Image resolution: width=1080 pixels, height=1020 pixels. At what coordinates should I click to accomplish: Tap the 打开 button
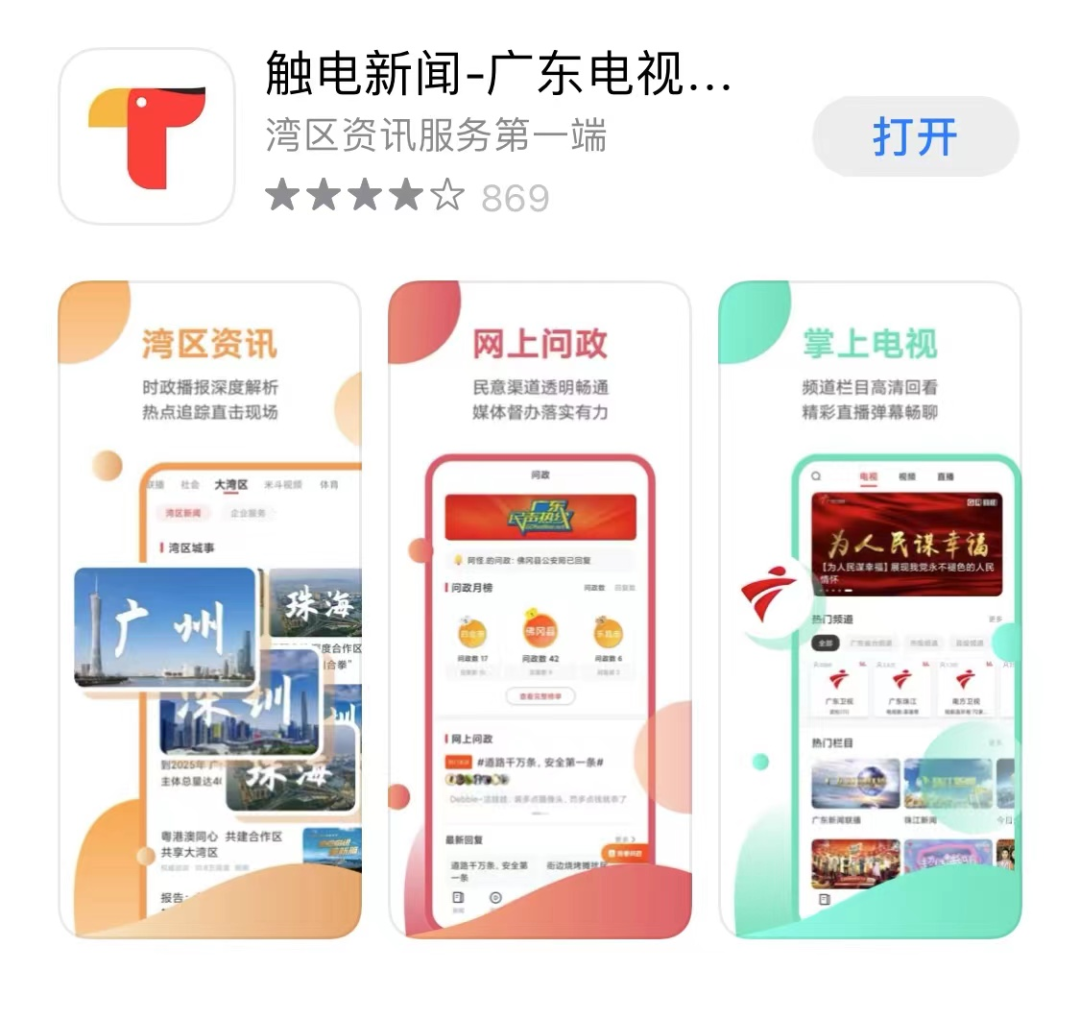[x=914, y=137]
